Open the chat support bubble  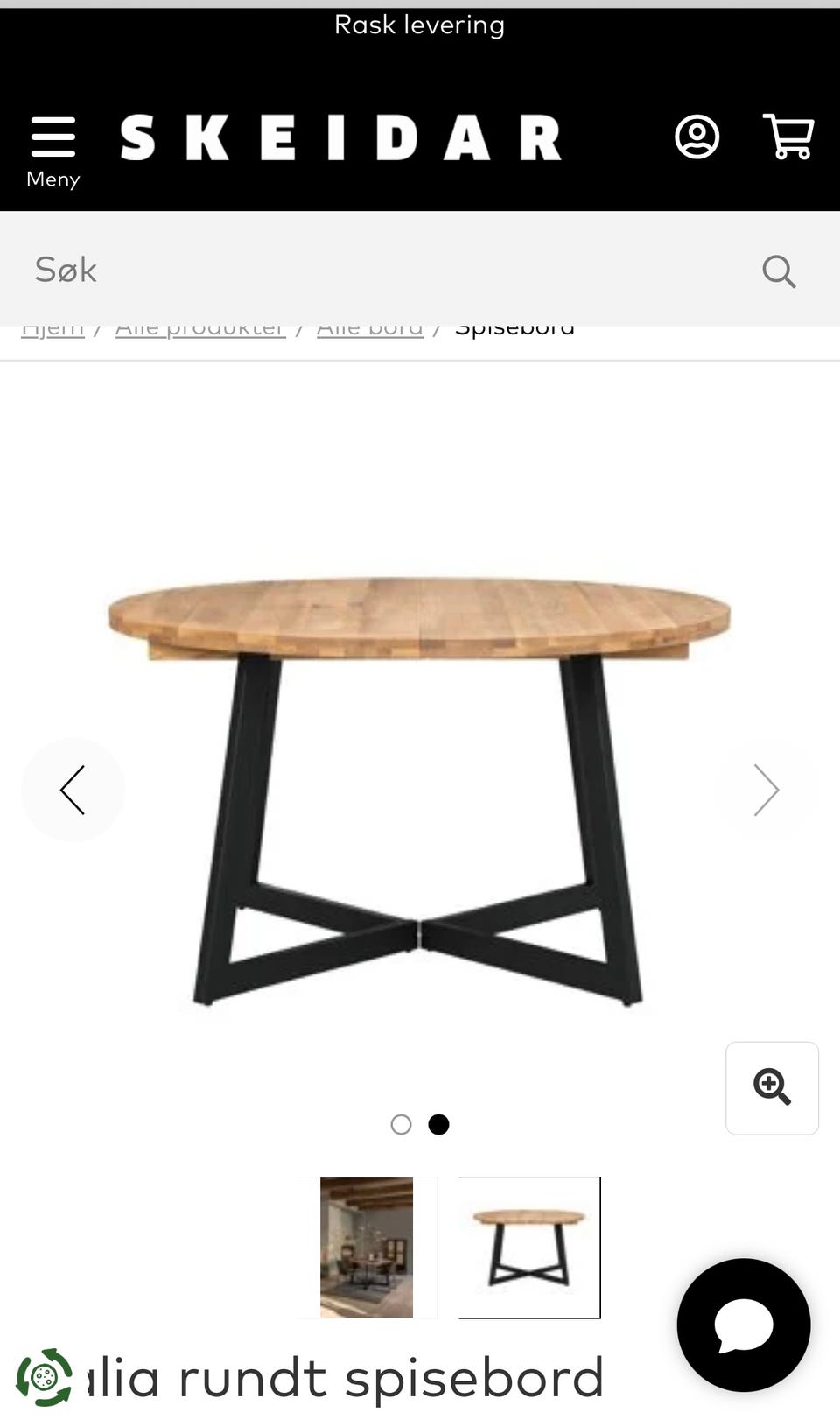tap(743, 1325)
